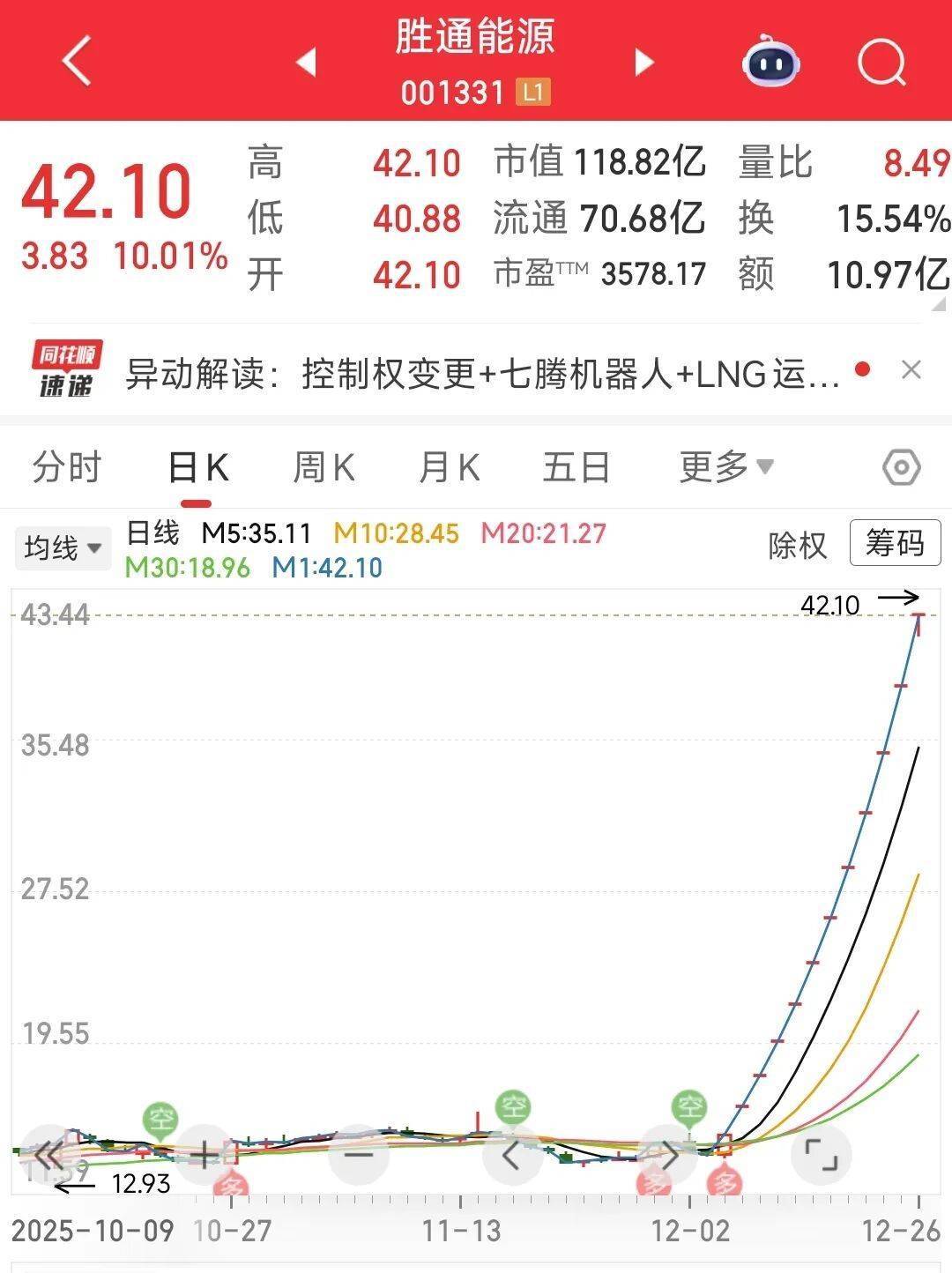
Task: Open the AI robot assistant
Action: [770, 62]
